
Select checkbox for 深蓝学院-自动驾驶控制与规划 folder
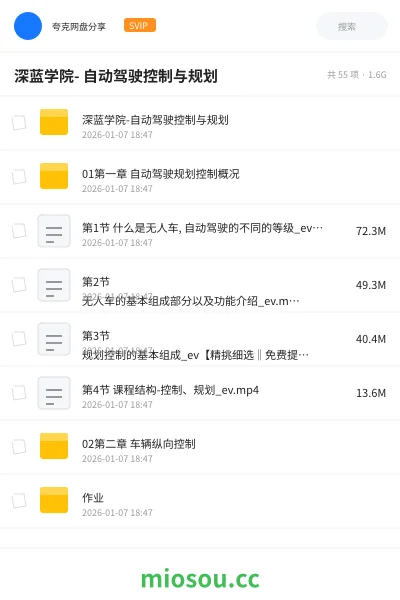[x=19, y=123]
